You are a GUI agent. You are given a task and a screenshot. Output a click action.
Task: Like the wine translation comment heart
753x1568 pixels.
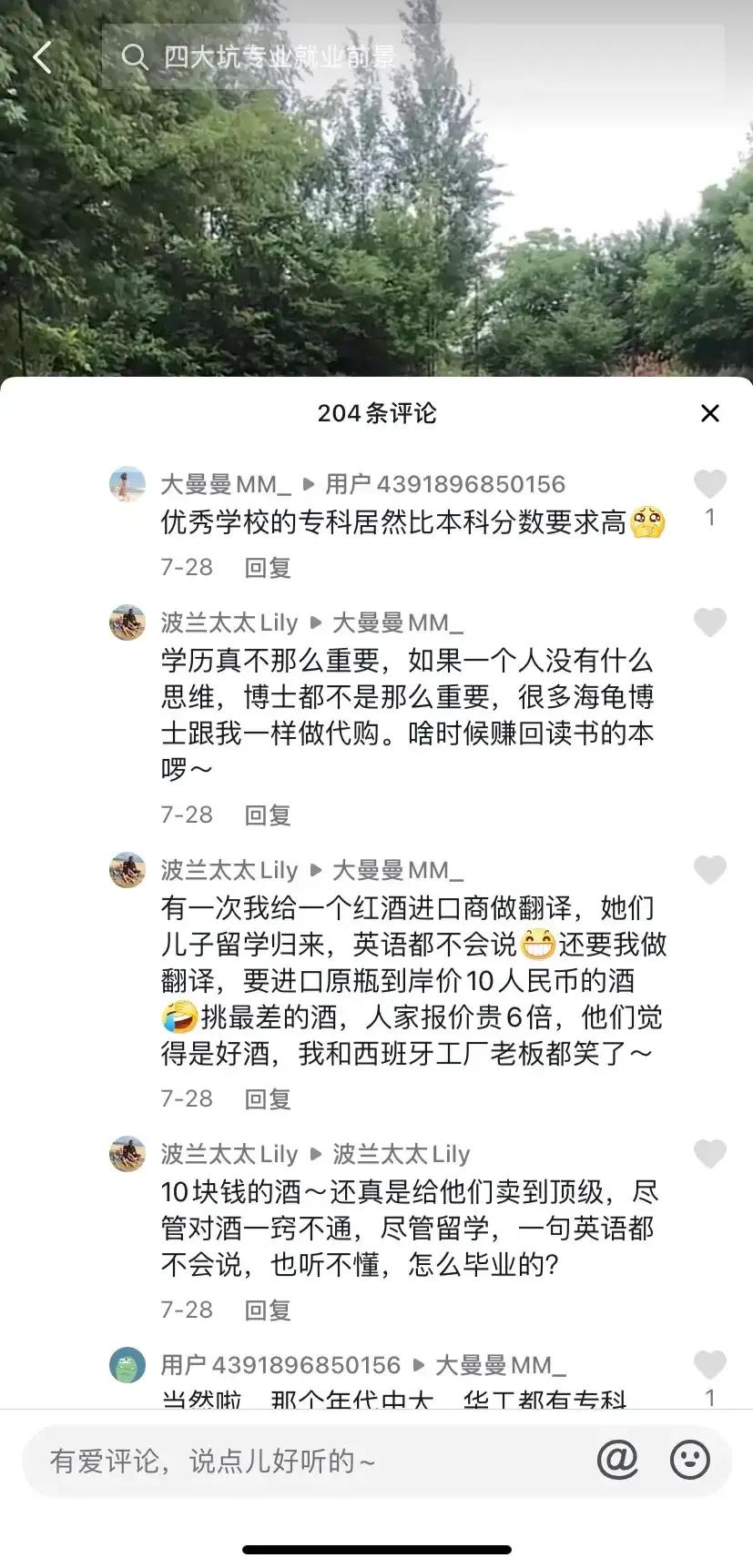(710, 870)
